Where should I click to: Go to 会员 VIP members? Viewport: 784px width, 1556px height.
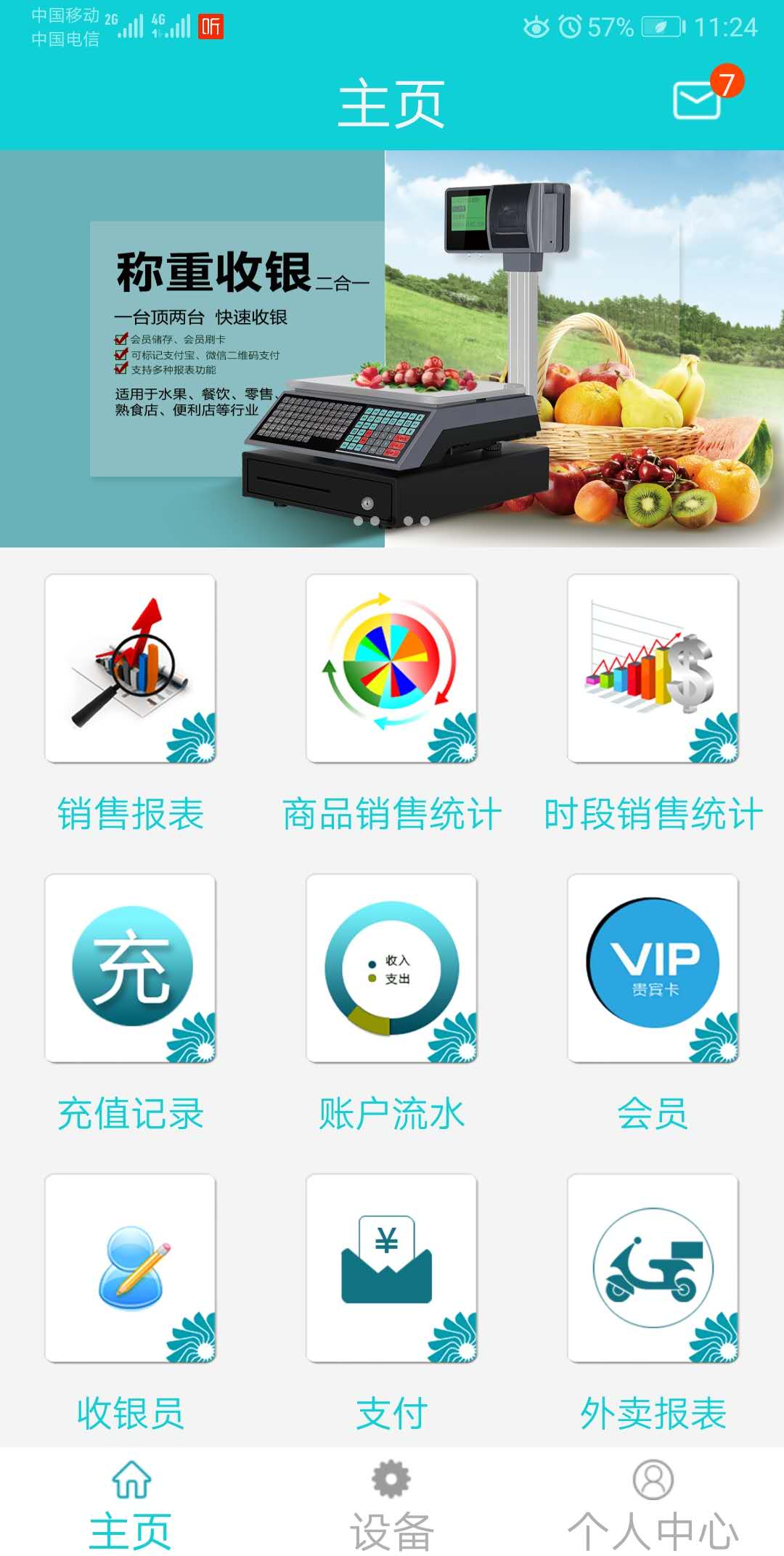point(653,969)
